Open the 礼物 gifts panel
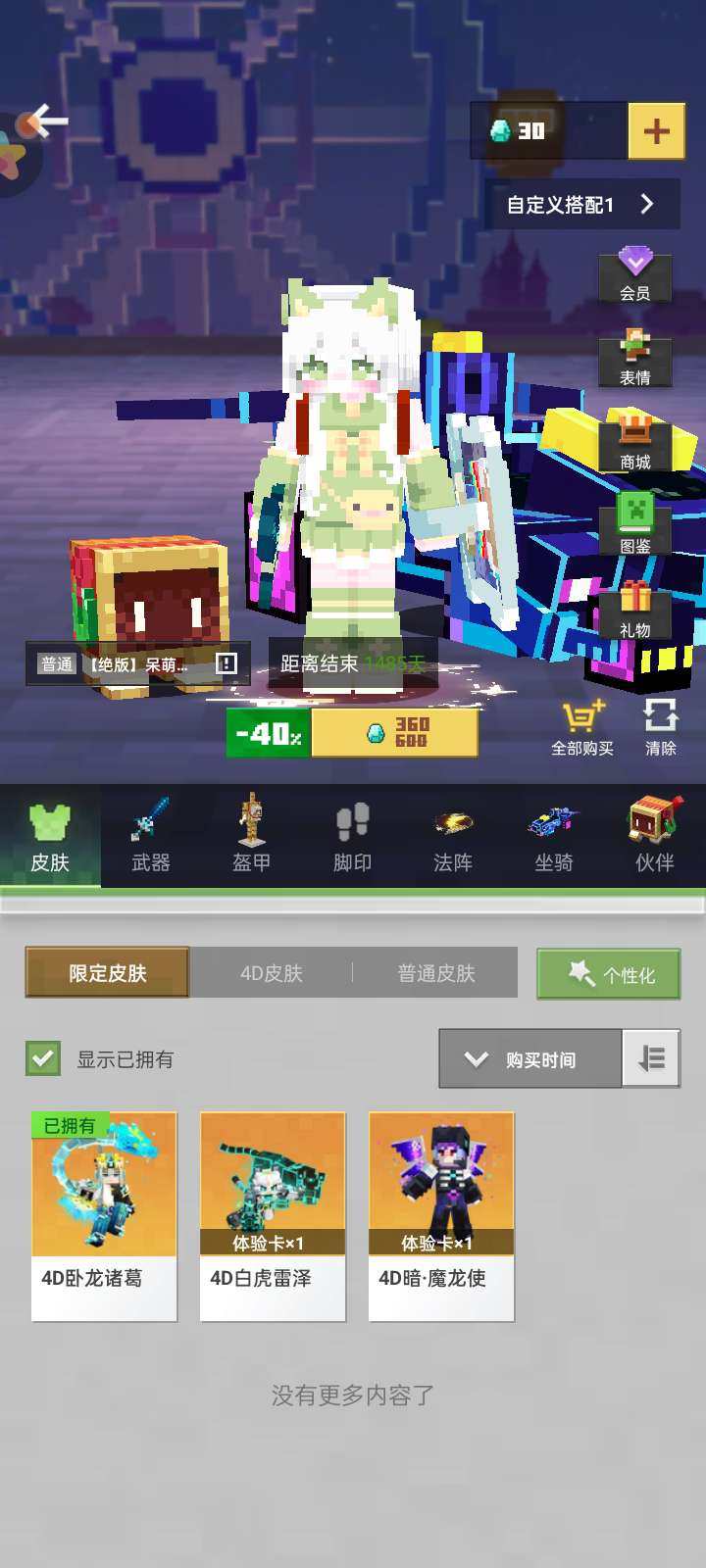Screen dimensions: 706x1568 635,610
